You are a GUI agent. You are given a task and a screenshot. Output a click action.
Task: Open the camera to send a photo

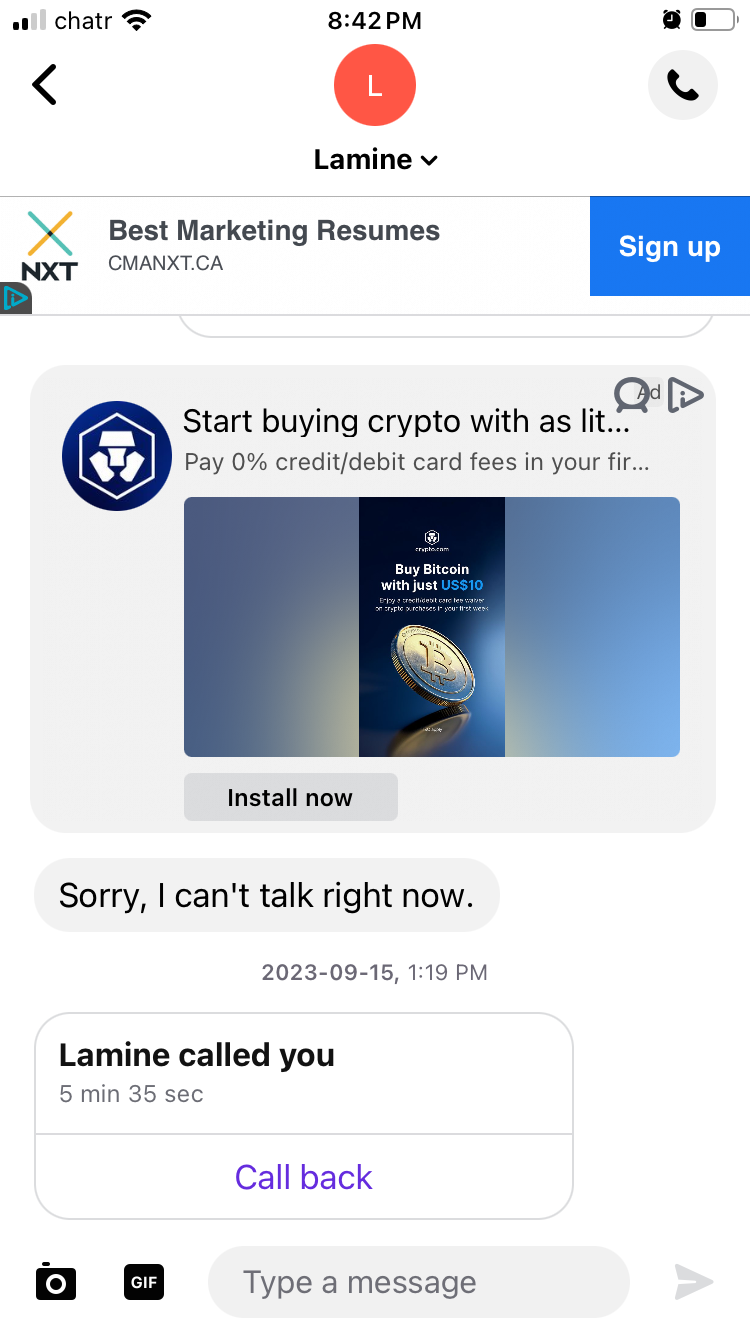tap(55, 1281)
